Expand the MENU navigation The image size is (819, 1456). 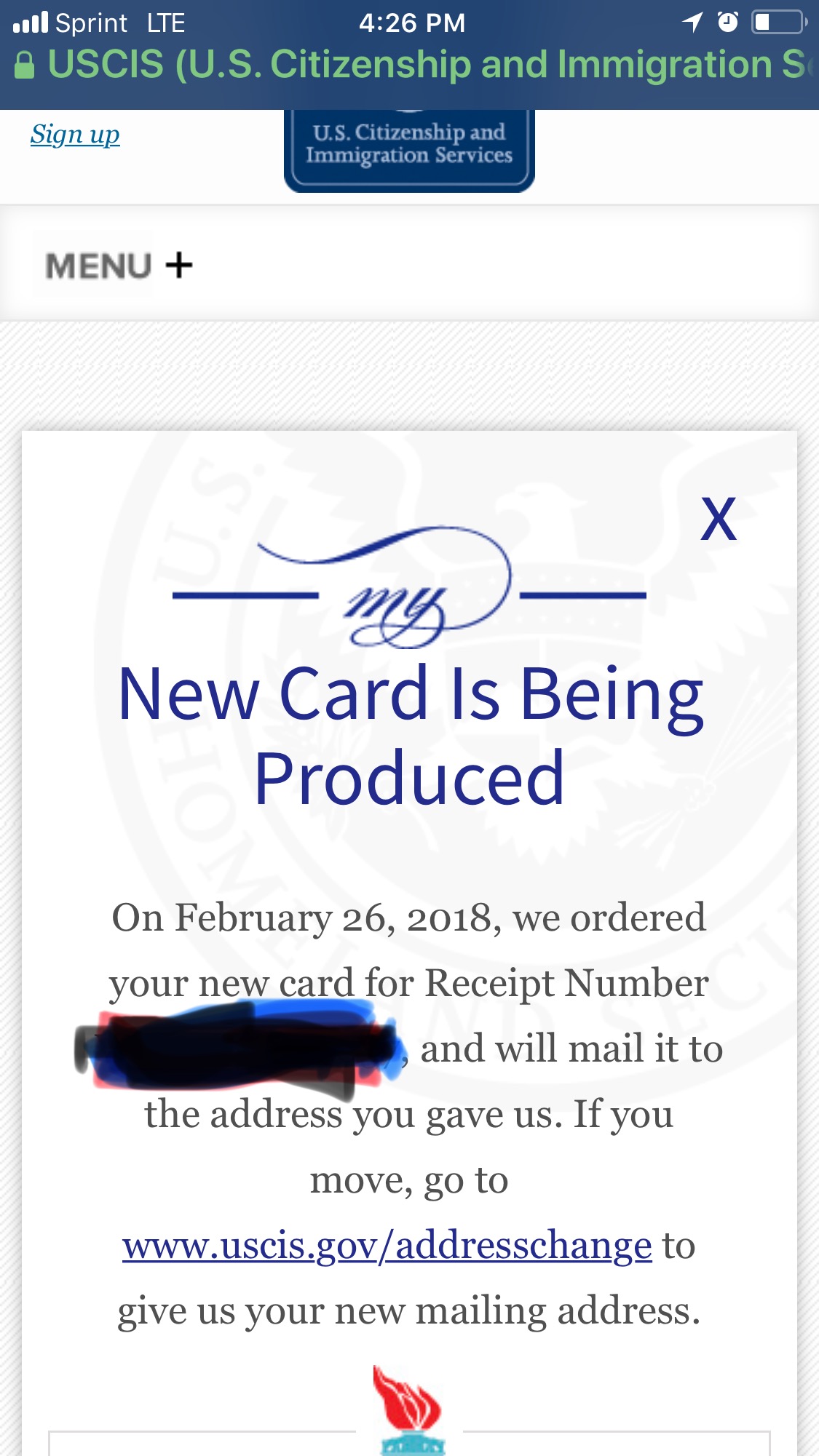coord(119,266)
